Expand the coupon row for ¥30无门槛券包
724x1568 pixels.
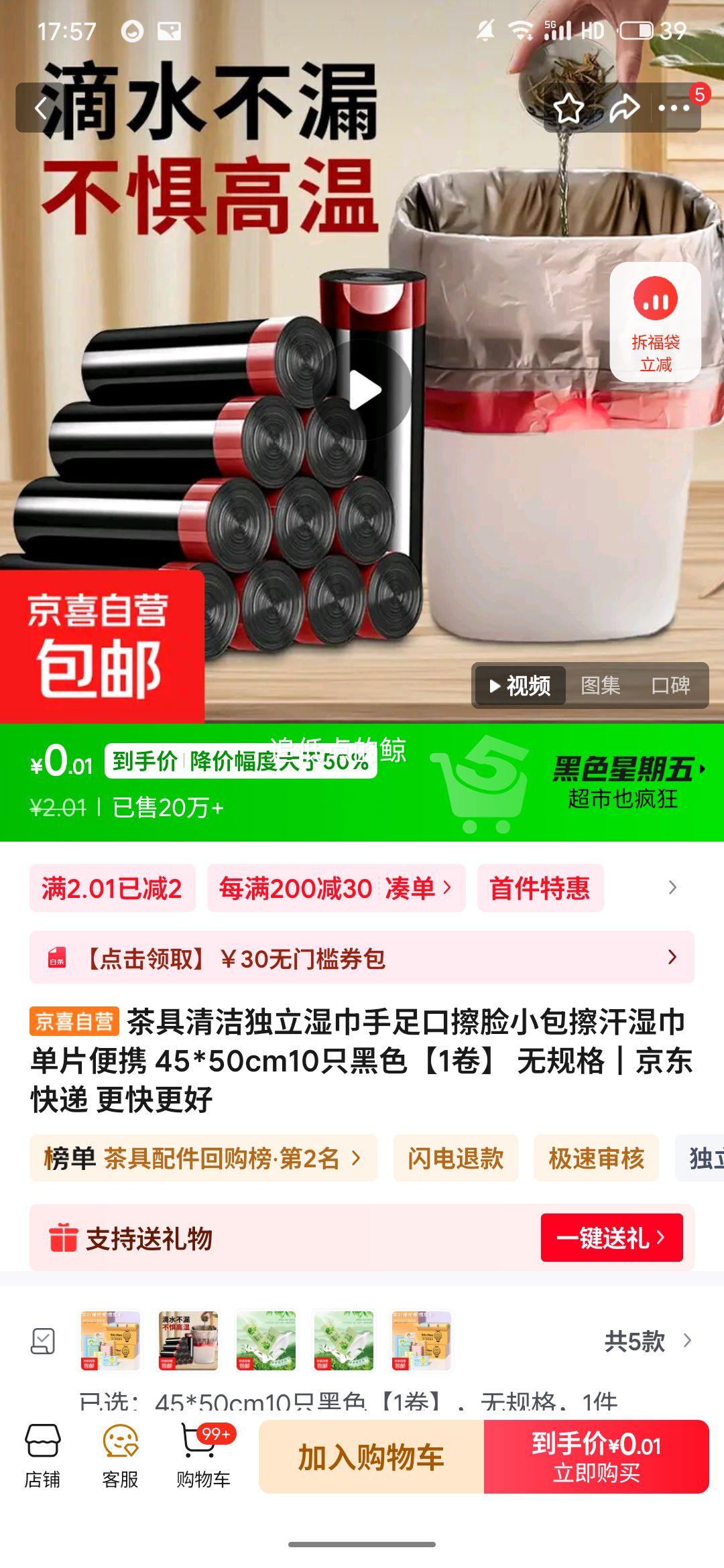coord(672,958)
